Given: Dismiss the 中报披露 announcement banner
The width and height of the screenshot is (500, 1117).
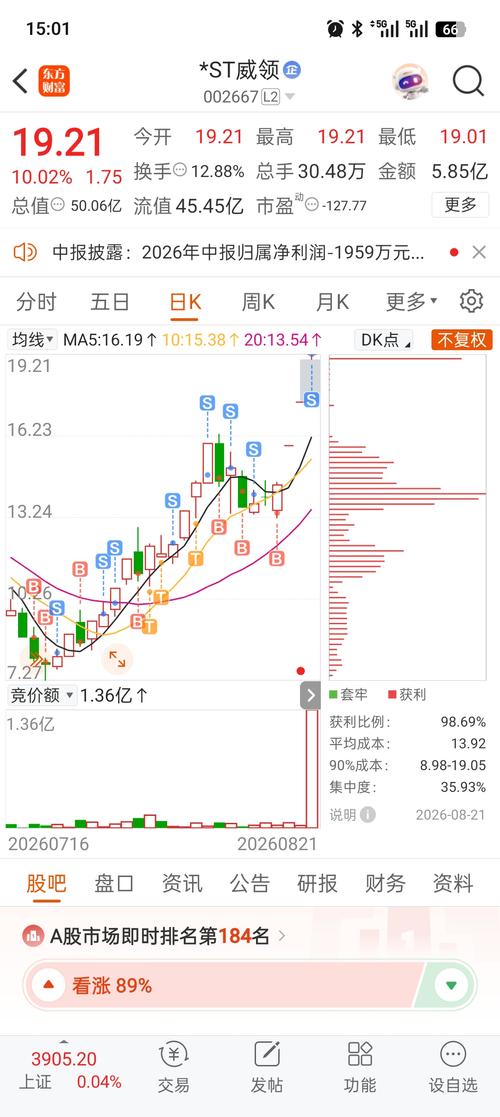Looking at the screenshot, I should (479, 252).
